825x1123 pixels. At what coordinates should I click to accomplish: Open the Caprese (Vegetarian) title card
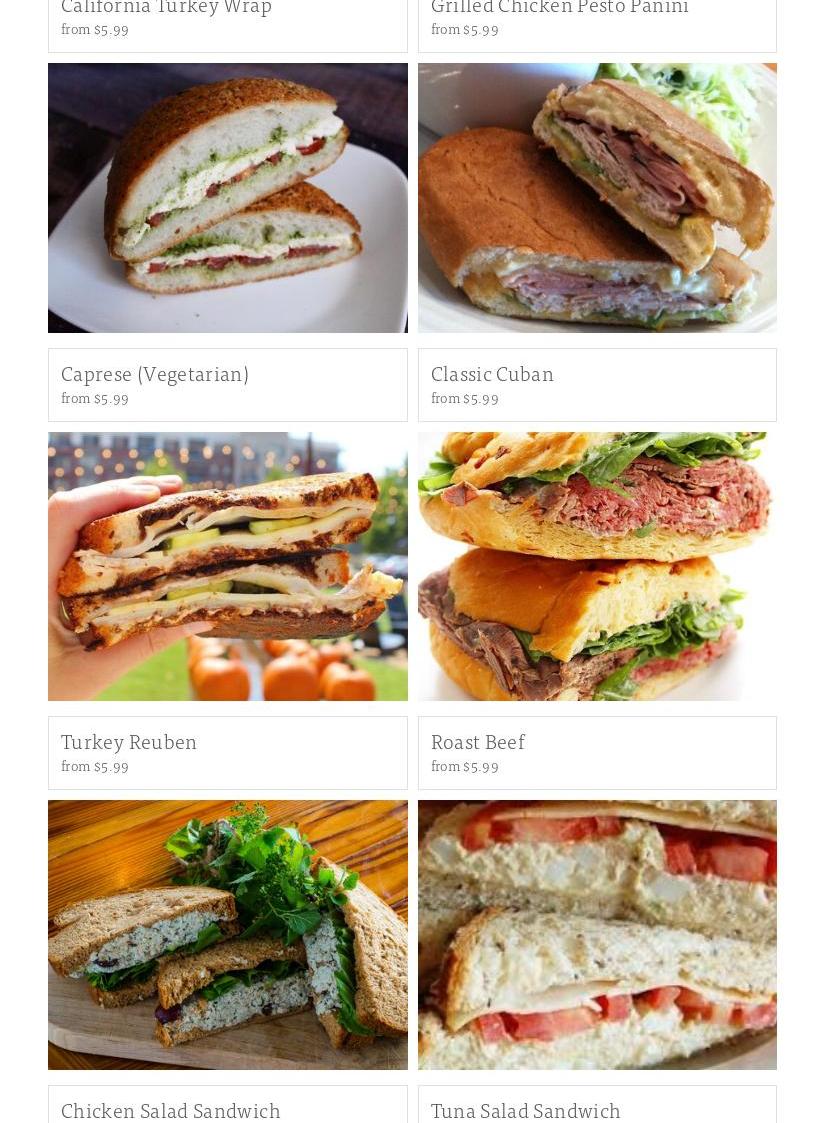227,384
